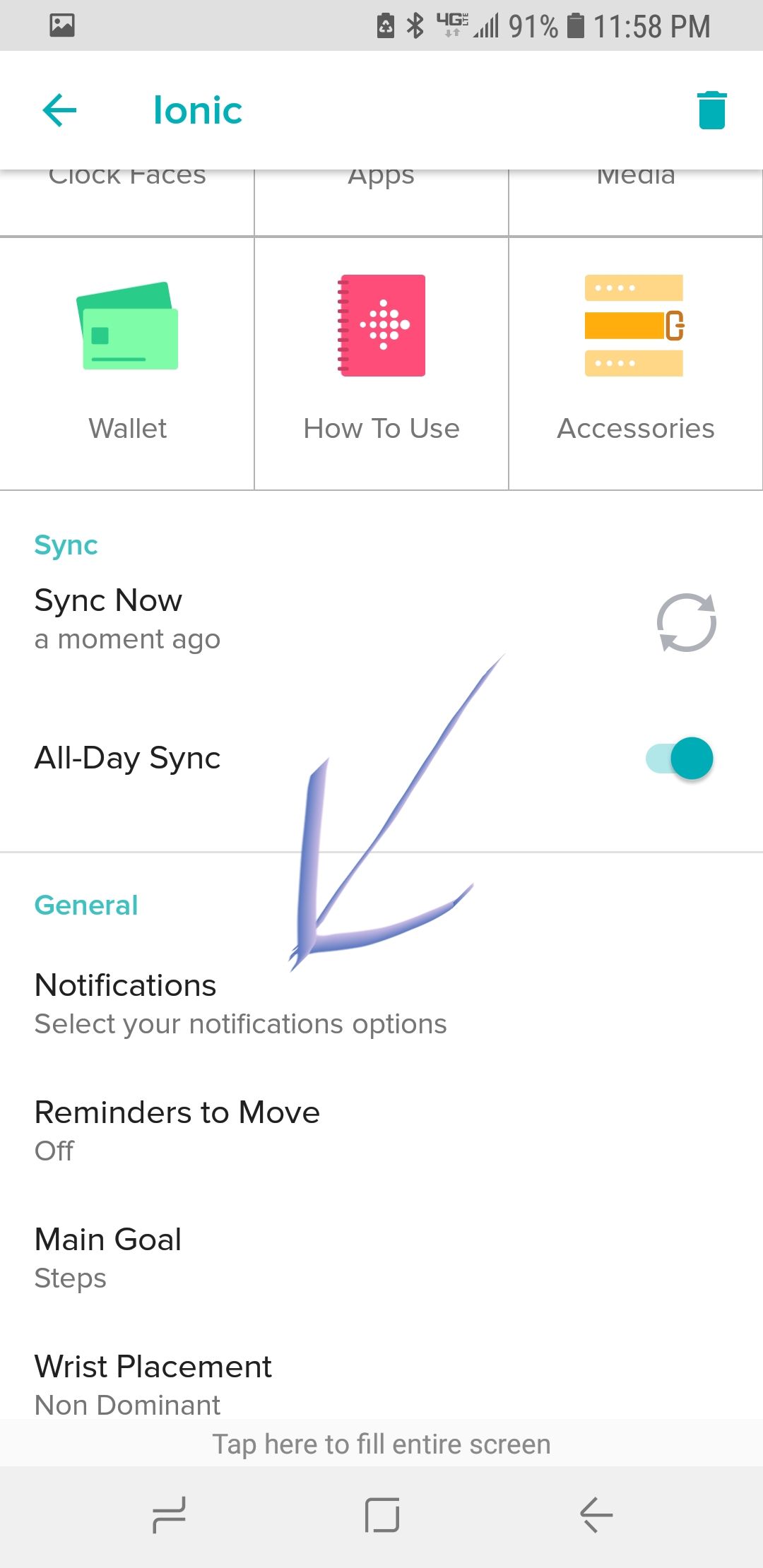Viewport: 763px width, 1568px height.
Task: Tap the trash icon to remove Ionic
Action: click(711, 110)
